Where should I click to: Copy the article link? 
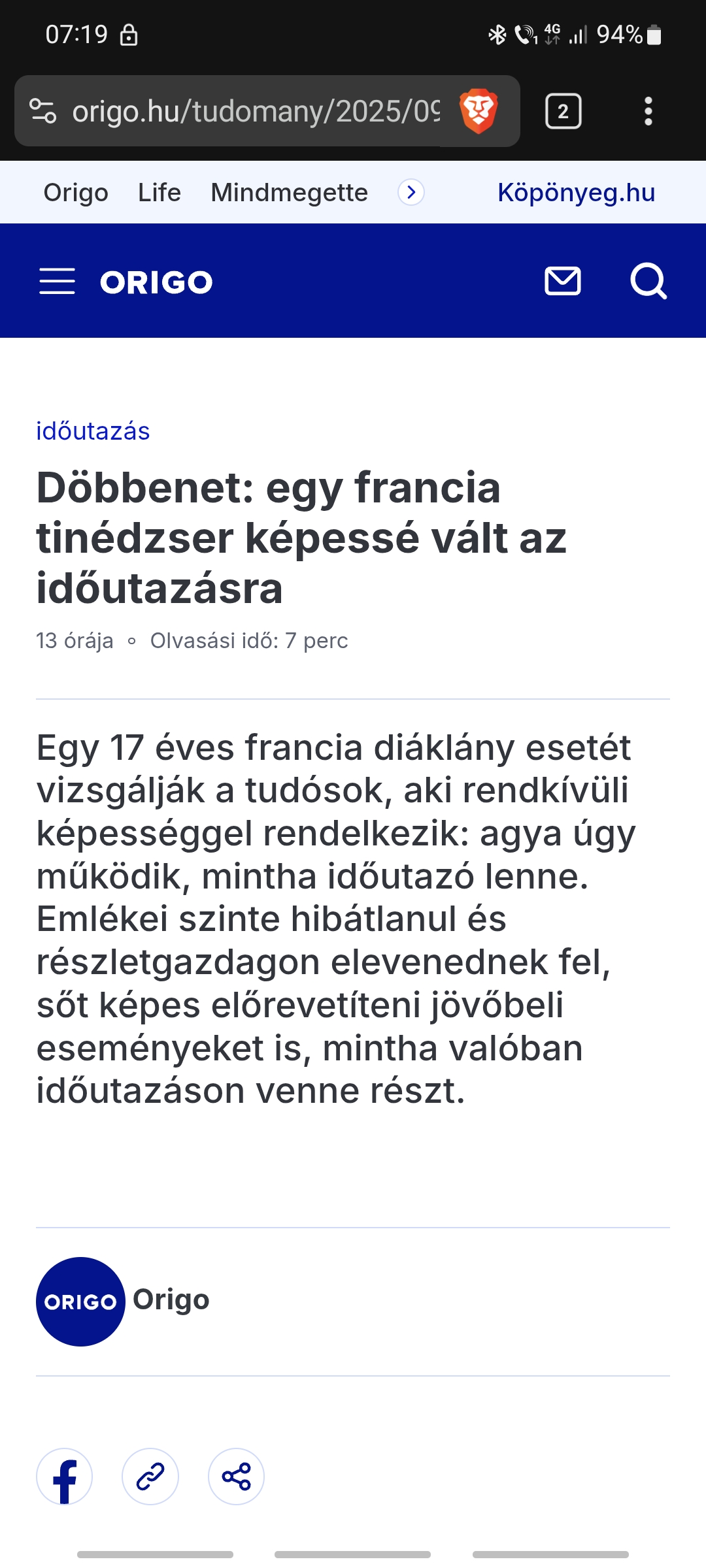[150, 1477]
